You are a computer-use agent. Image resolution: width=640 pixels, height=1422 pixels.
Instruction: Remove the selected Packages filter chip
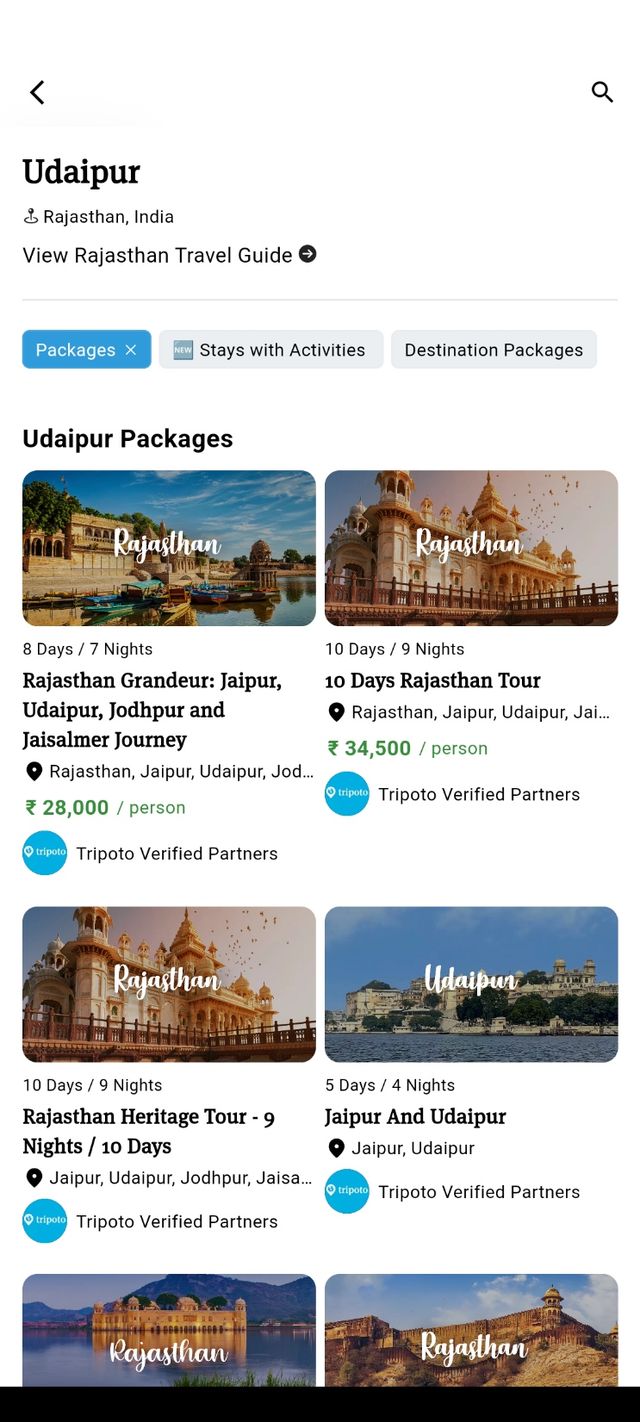pyautogui.click(x=130, y=350)
